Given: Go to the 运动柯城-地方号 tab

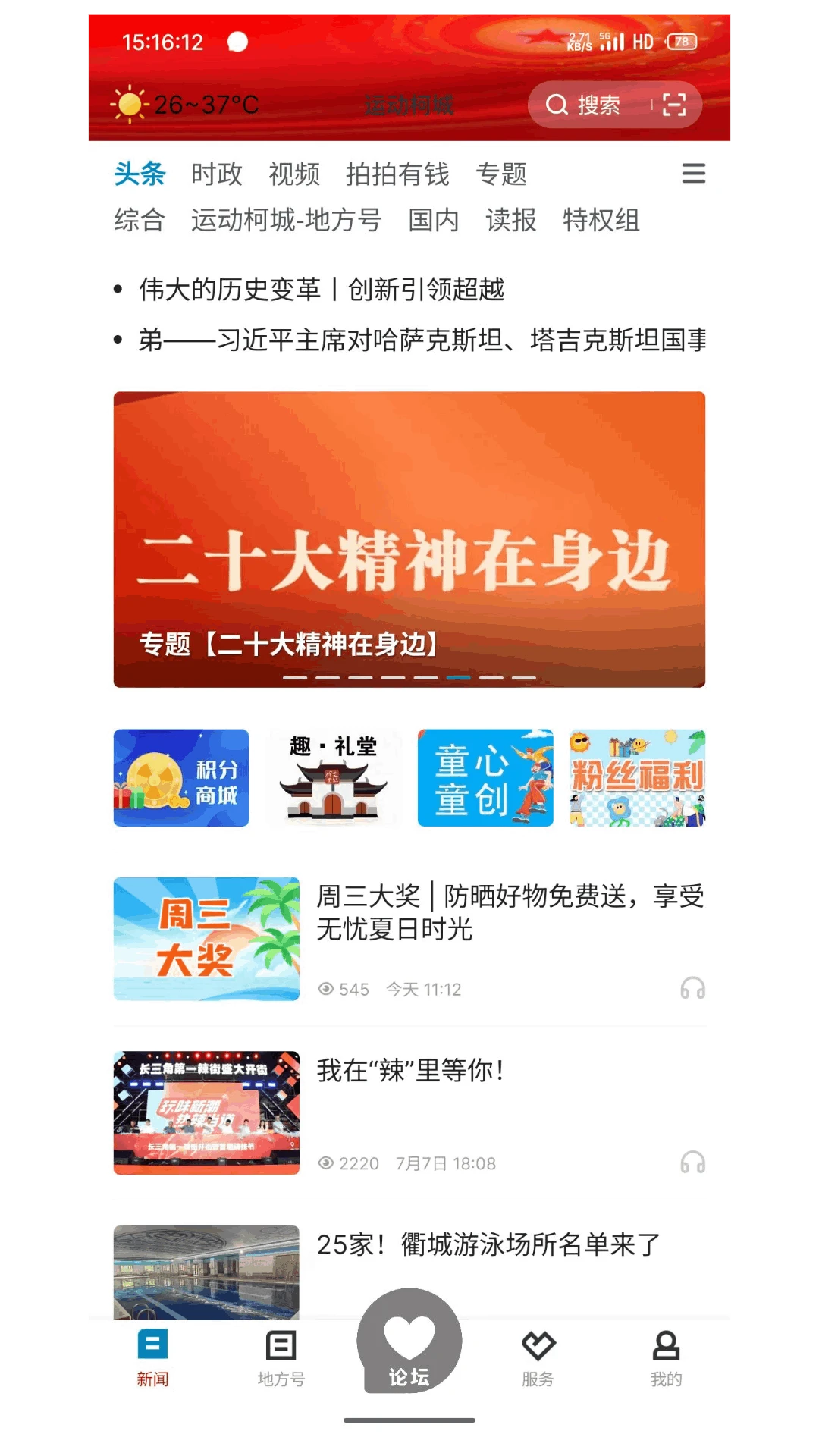Looking at the screenshot, I should (x=286, y=221).
